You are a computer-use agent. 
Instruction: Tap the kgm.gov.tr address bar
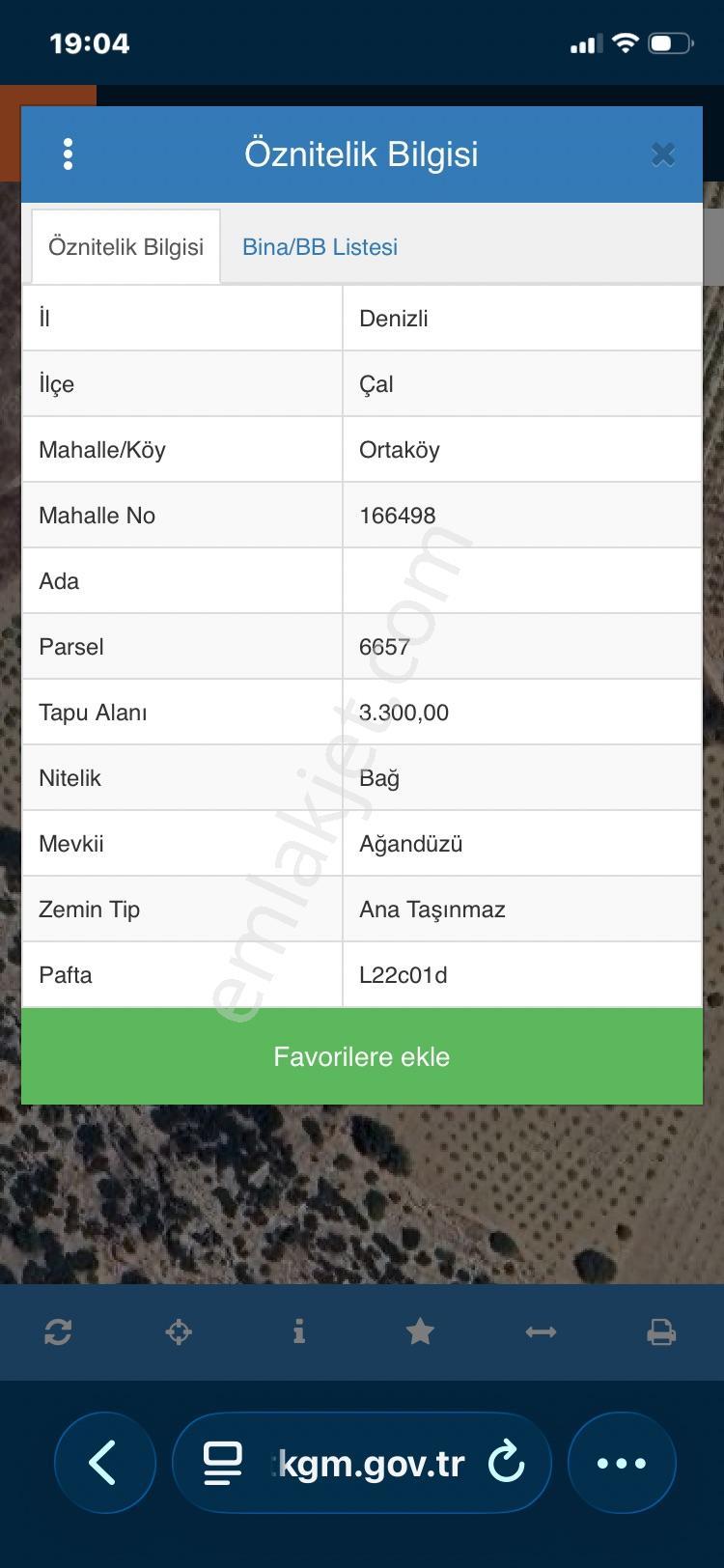(x=362, y=1463)
